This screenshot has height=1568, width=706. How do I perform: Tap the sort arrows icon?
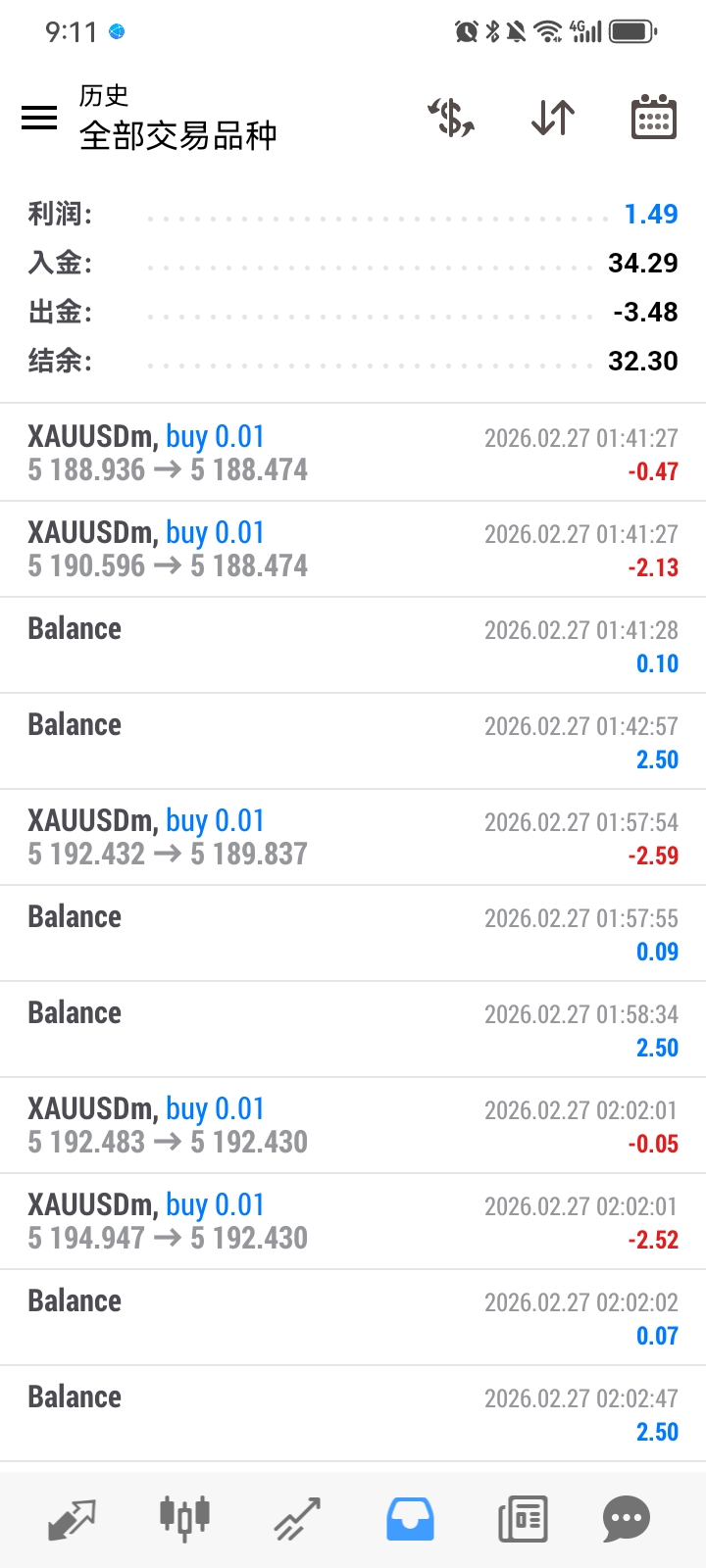tap(553, 119)
